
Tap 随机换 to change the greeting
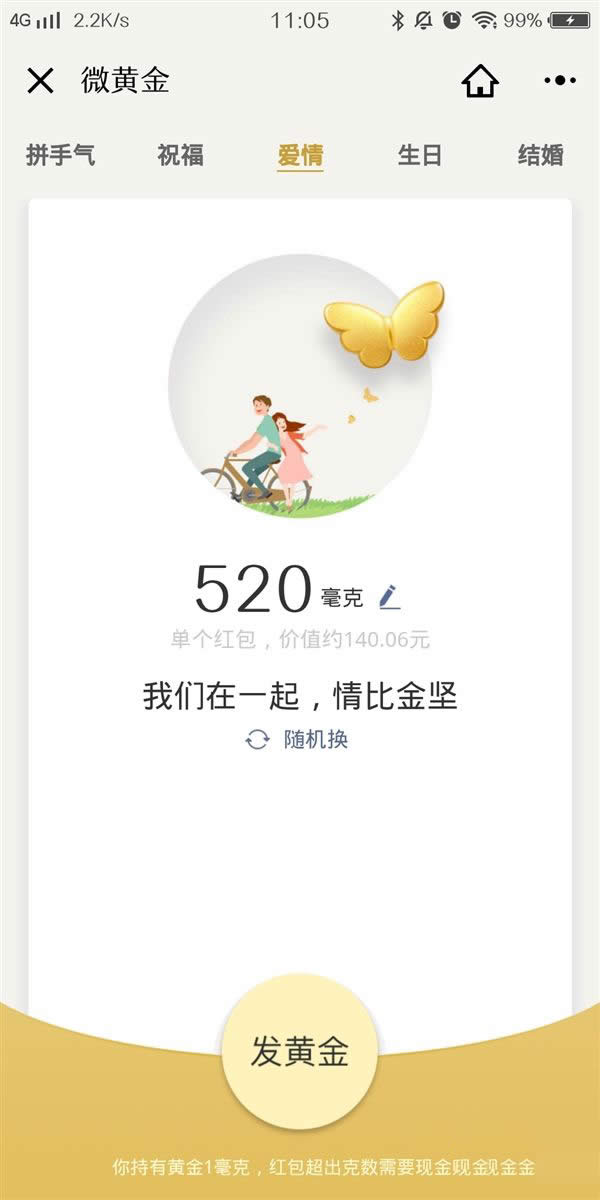click(x=298, y=740)
